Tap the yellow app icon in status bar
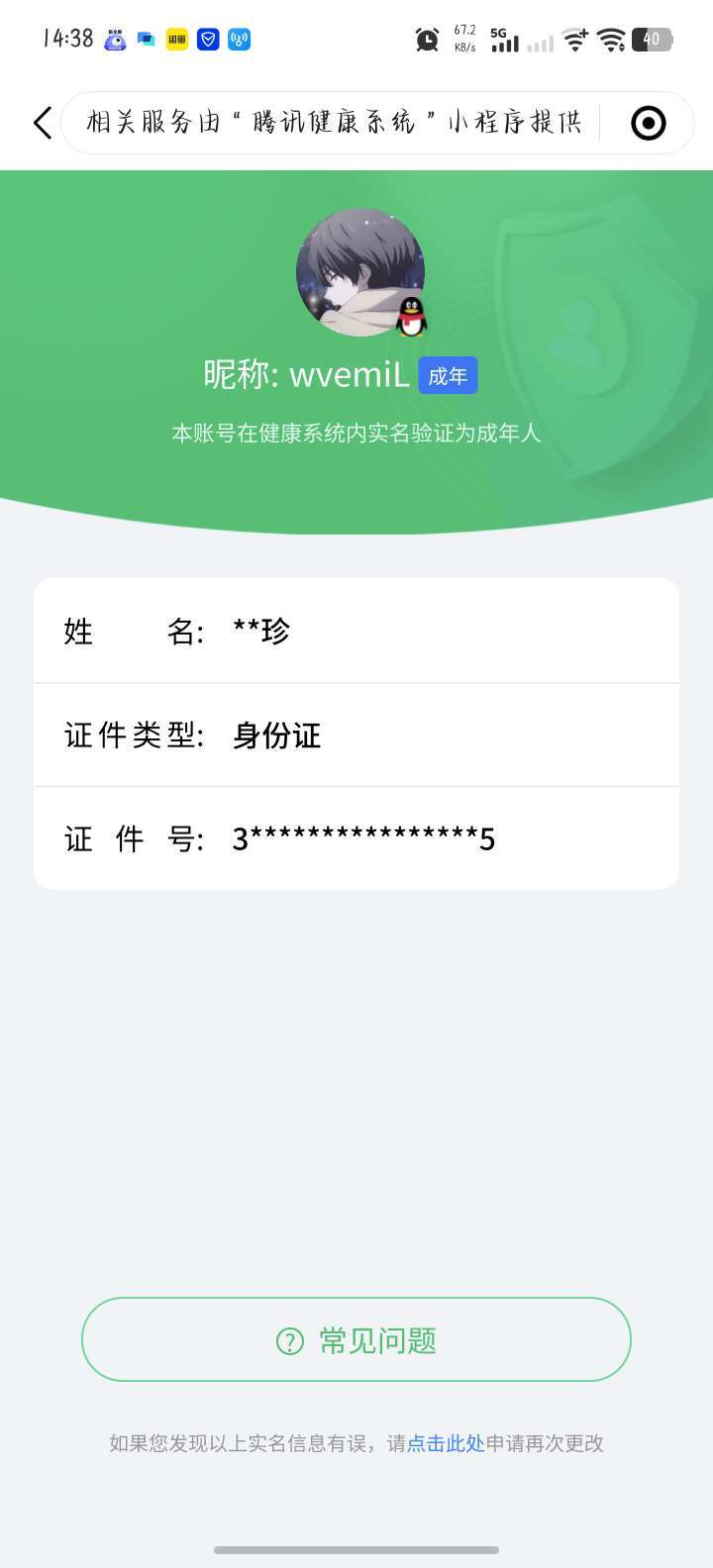 [175, 39]
